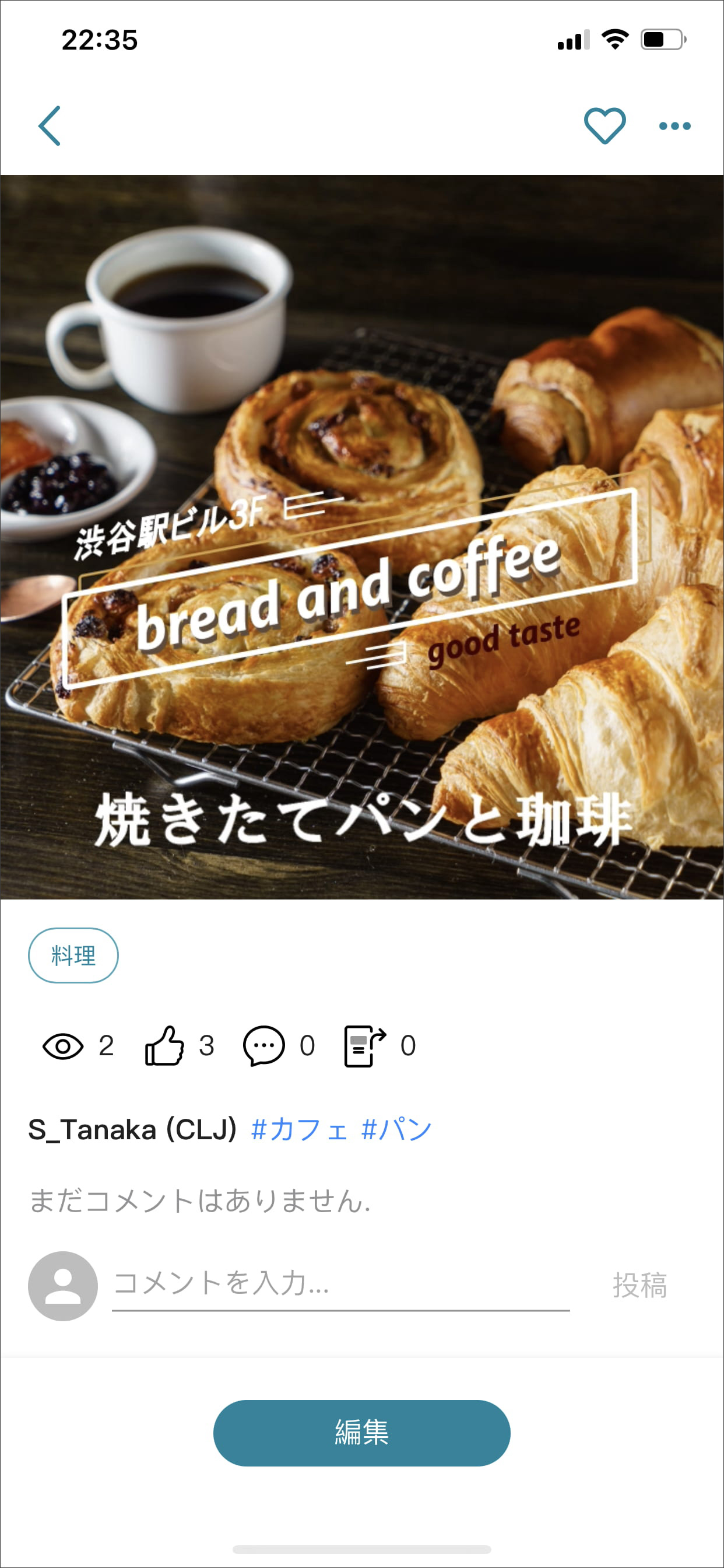Open the #パン hashtag
This screenshot has height=1568, width=724.
pyautogui.click(x=396, y=1130)
